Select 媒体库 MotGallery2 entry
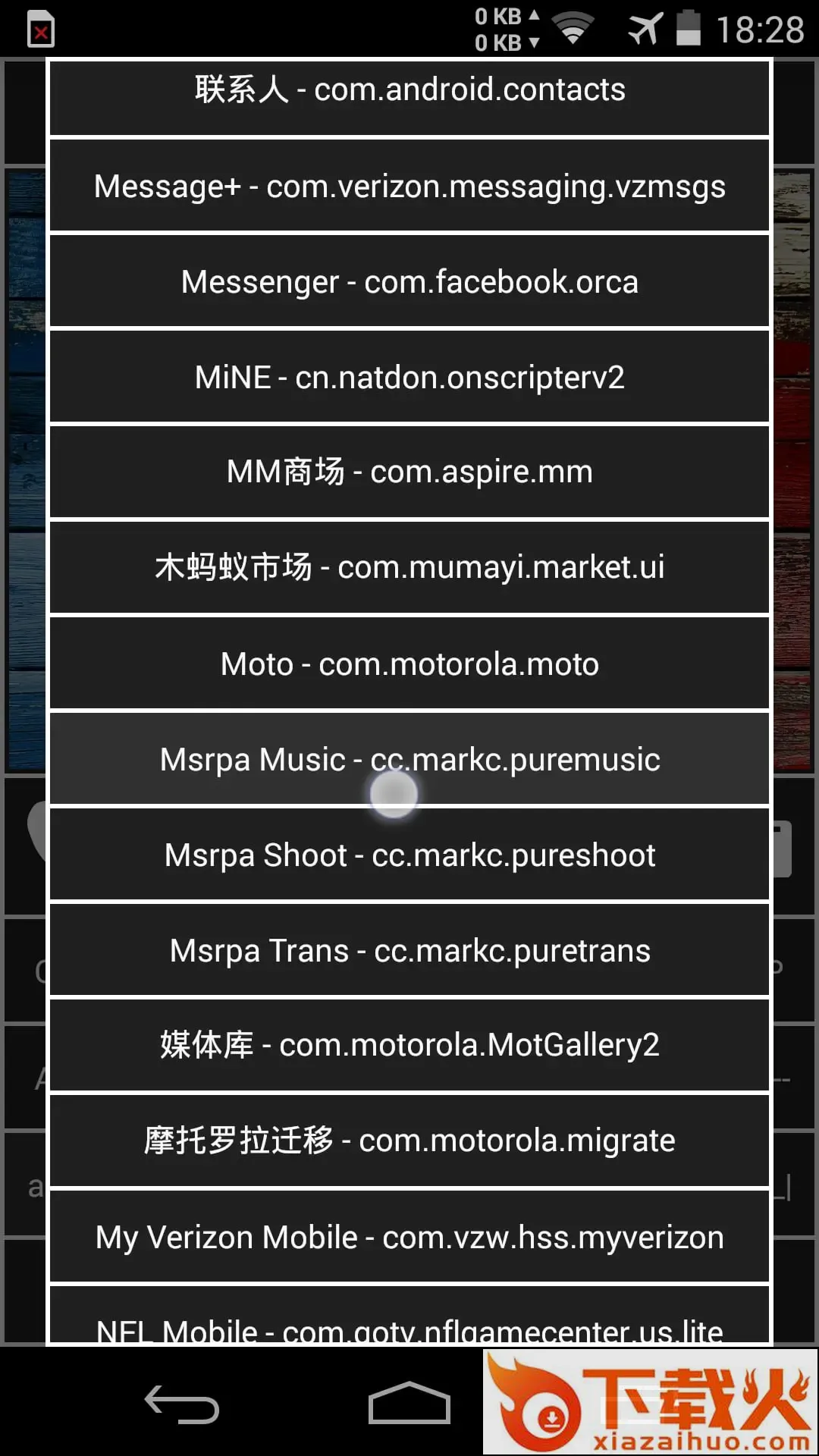 [x=409, y=1046]
